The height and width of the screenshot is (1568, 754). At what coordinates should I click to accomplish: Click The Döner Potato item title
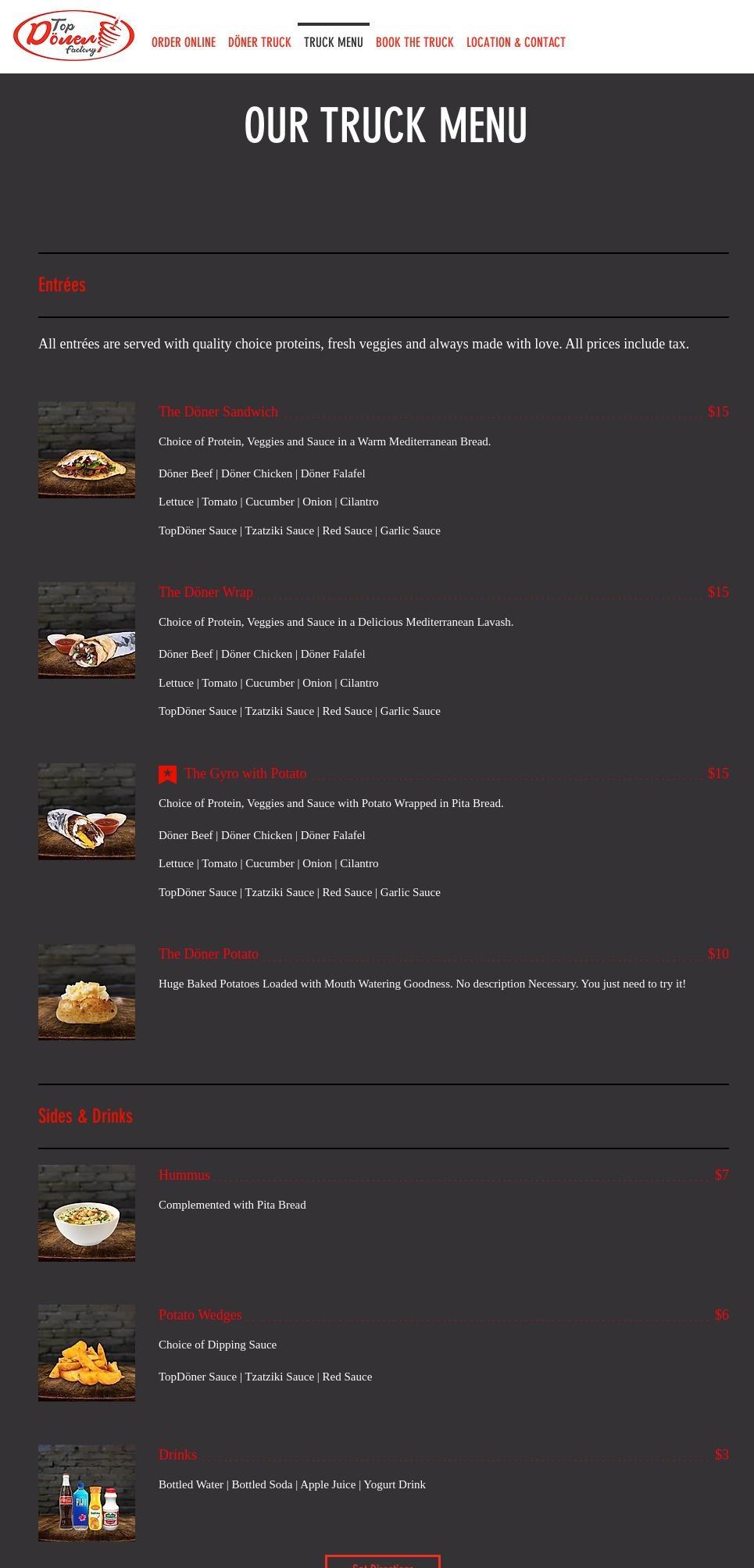click(208, 954)
